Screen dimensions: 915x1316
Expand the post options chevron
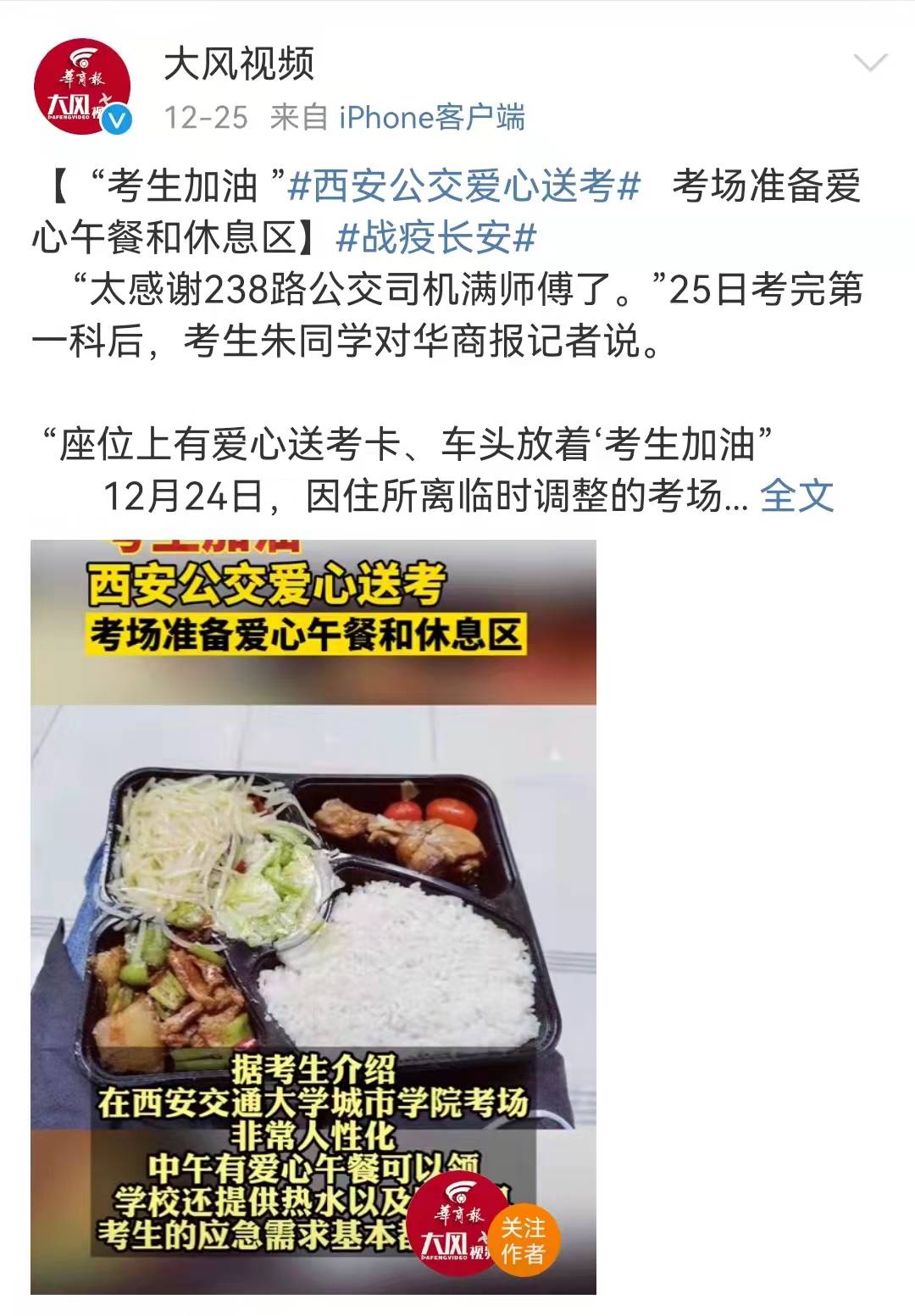click(x=869, y=64)
